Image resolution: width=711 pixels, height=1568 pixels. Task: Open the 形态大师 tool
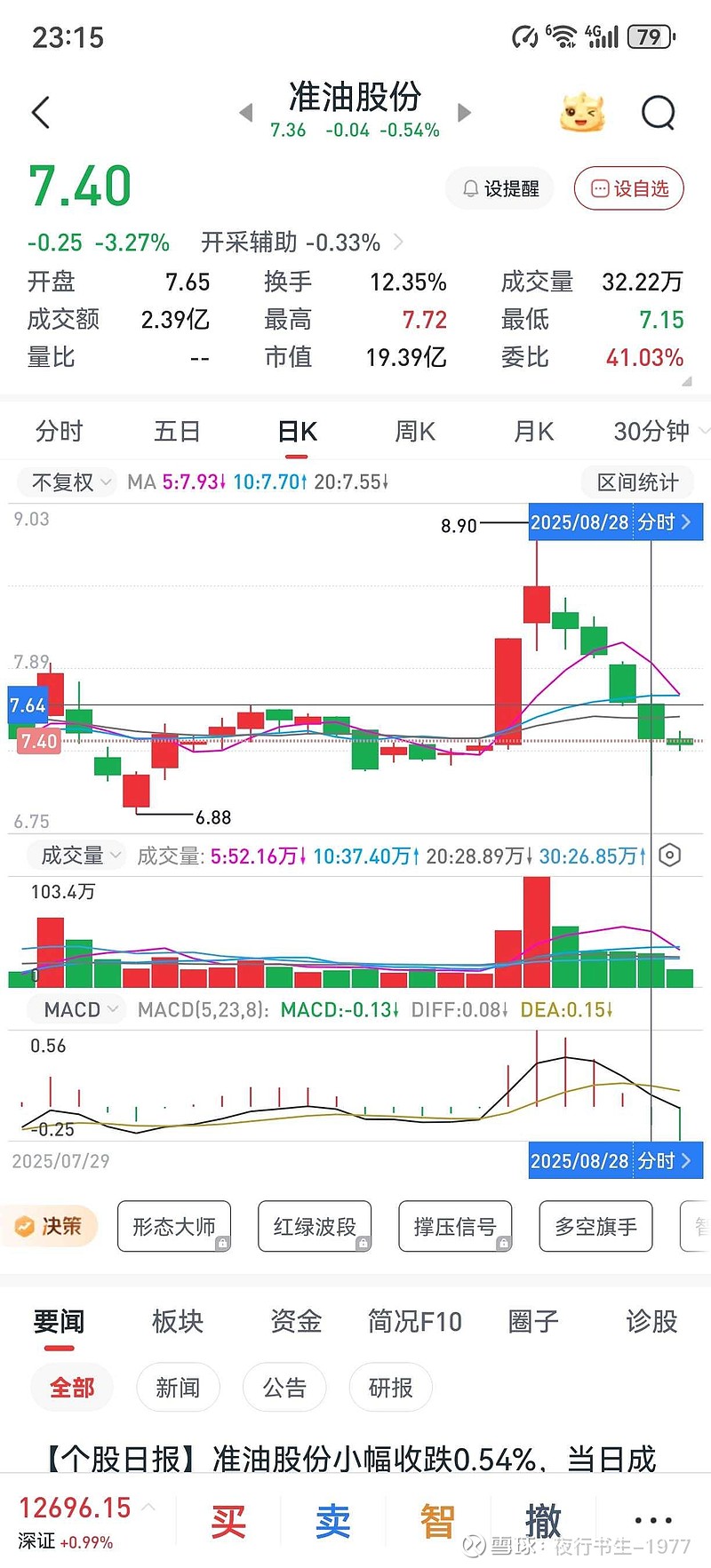(x=174, y=1227)
